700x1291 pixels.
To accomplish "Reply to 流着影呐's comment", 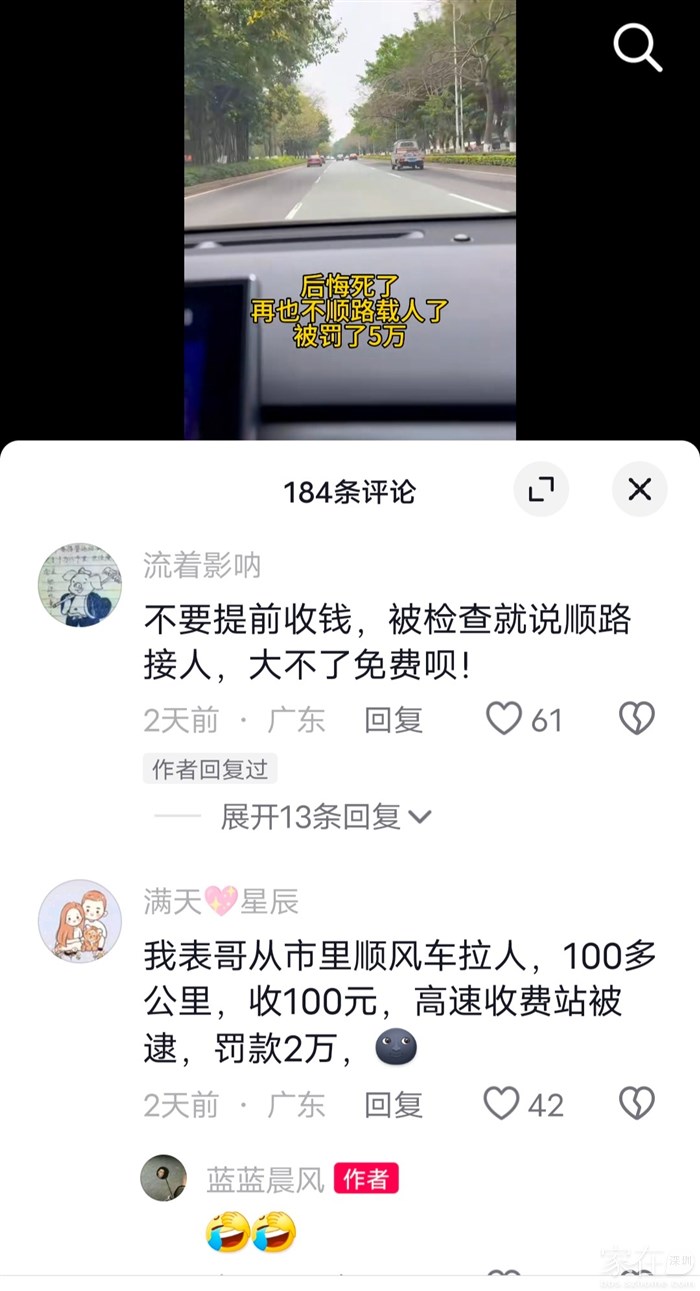I will point(393,719).
